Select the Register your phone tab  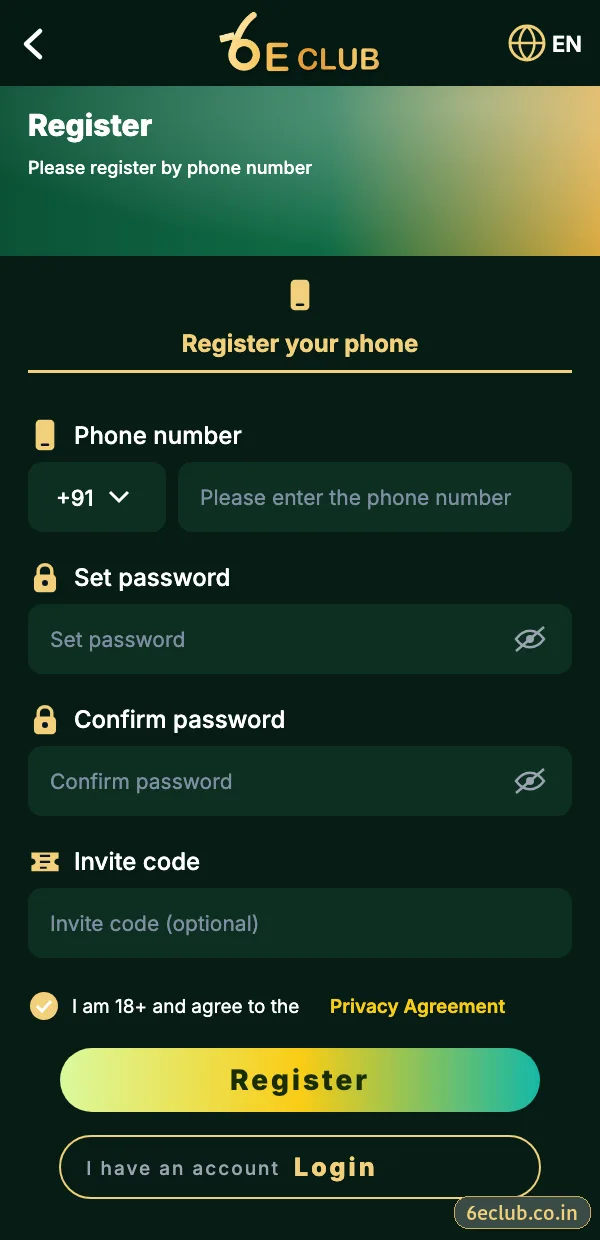pos(300,320)
